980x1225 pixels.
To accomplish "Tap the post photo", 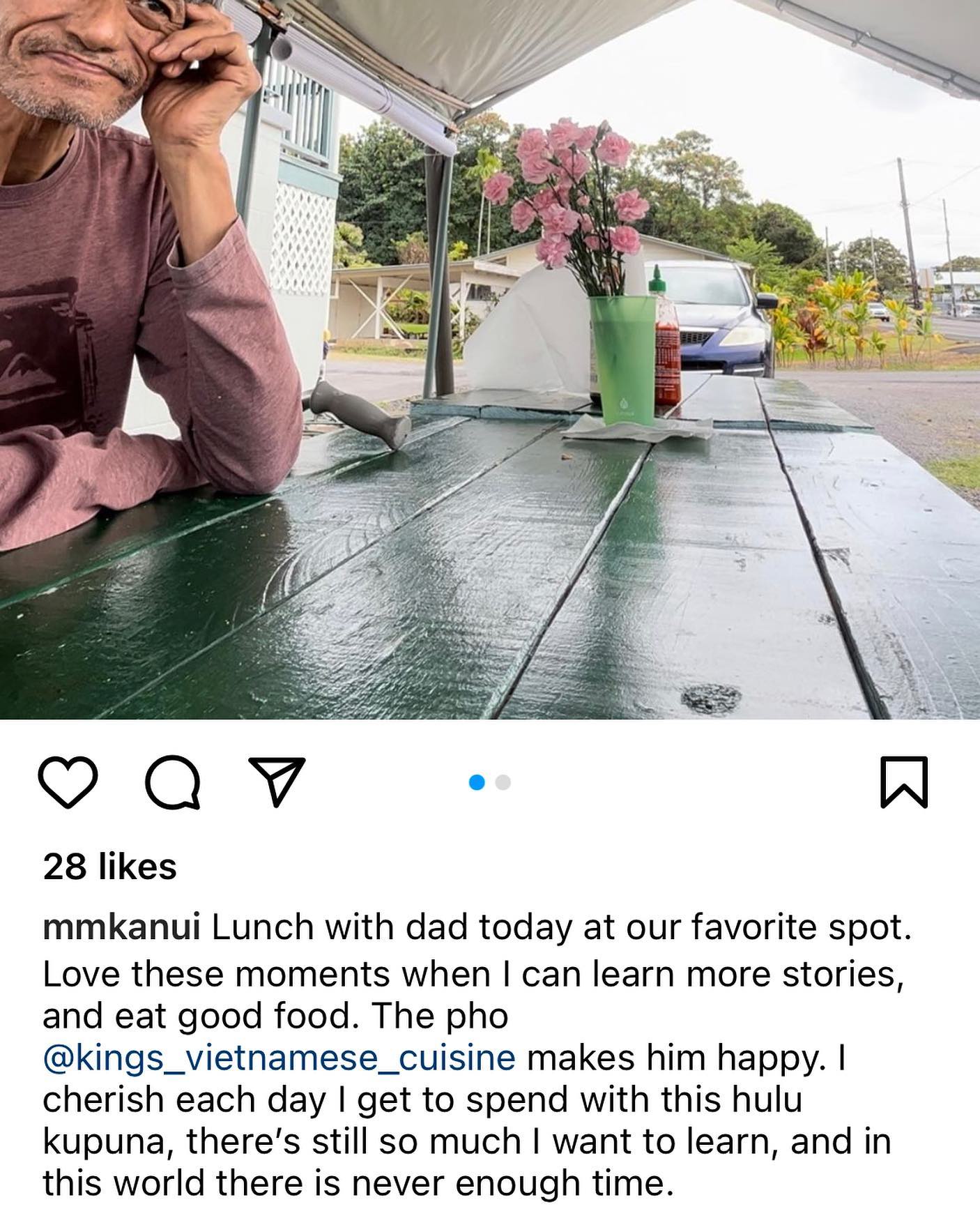I will pyautogui.click(x=490, y=359).
